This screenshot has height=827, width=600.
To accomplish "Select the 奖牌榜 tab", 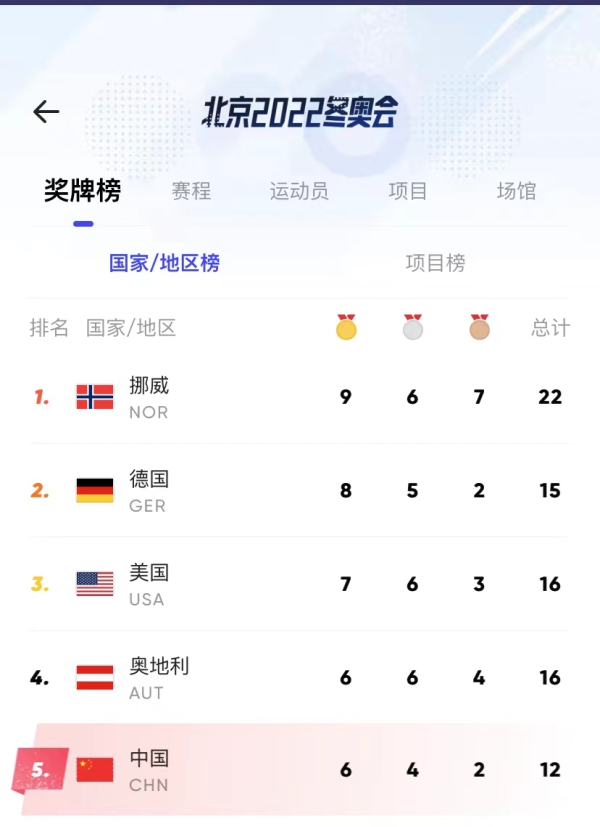I will click(x=82, y=191).
